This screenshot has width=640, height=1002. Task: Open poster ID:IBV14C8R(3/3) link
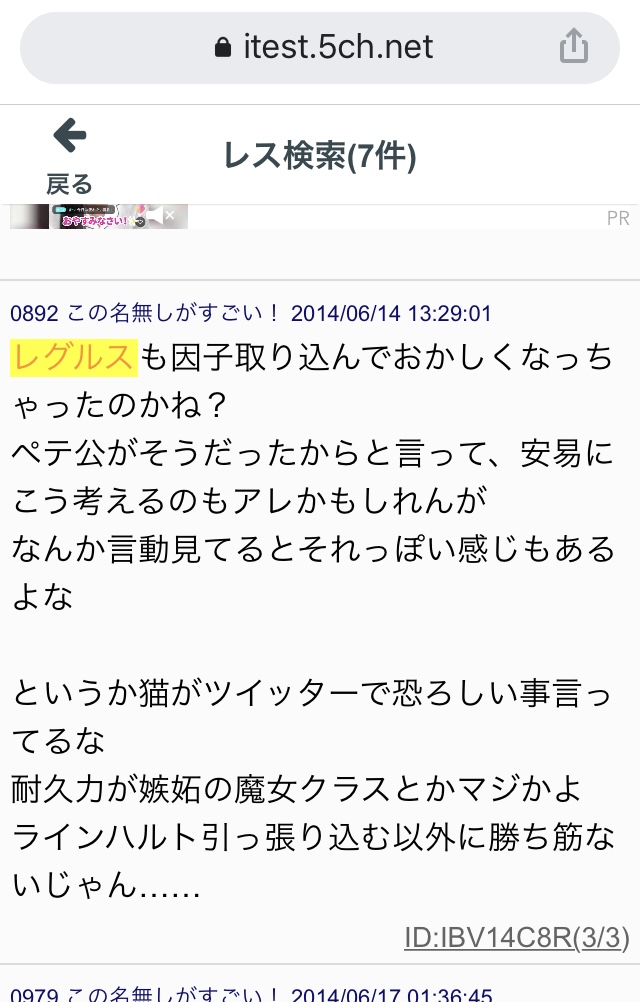(x=516, y=937)
